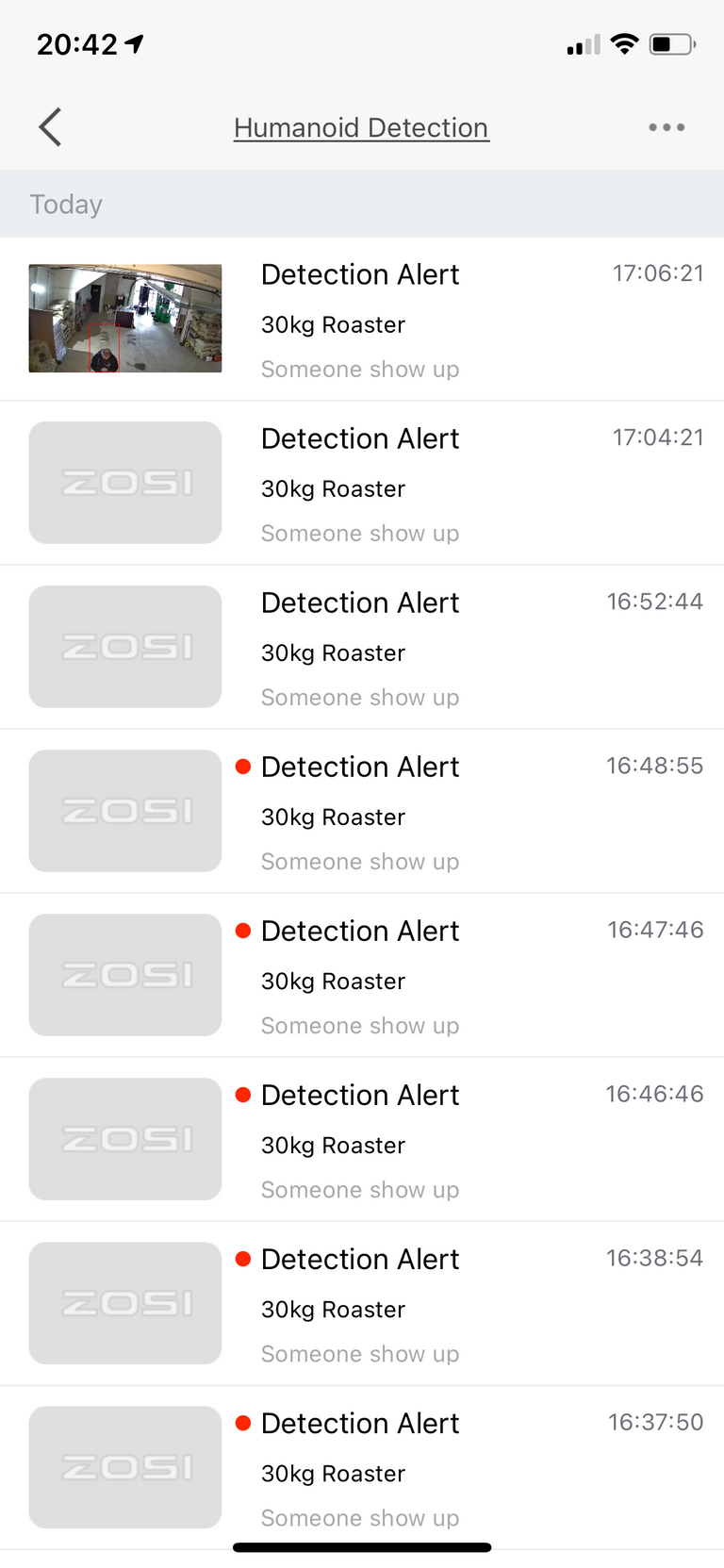This screenshot has height=1568, width=724.
Task: Open the alert at 16:38:54
Action: (360, 1304)
